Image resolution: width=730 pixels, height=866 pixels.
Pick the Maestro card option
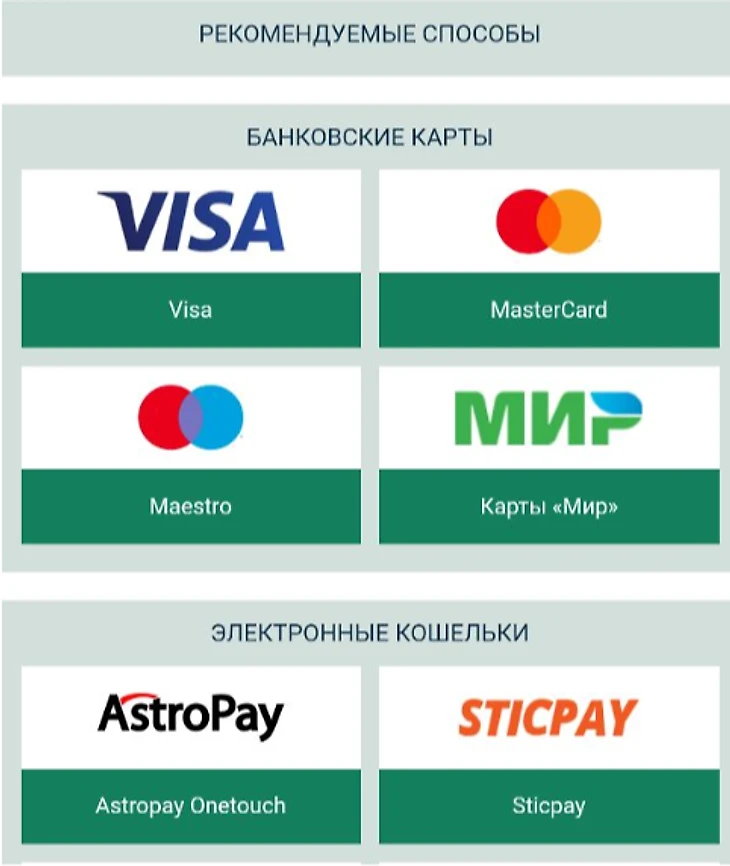pos(191,455)
